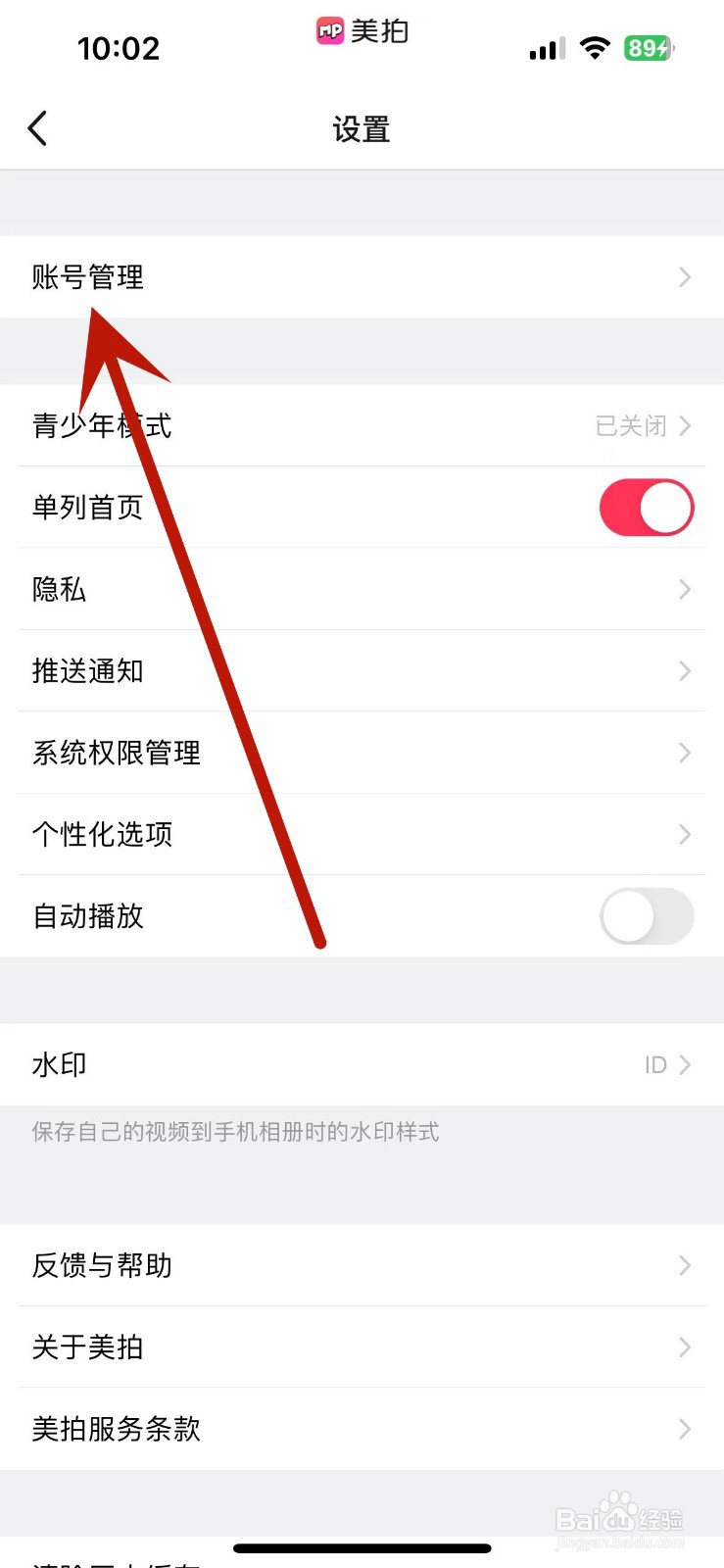Image resolution: width=724 pixels, height=1568 pixels.
Task: Expand 推送通知 with its chevron
Action: point(684,670)
